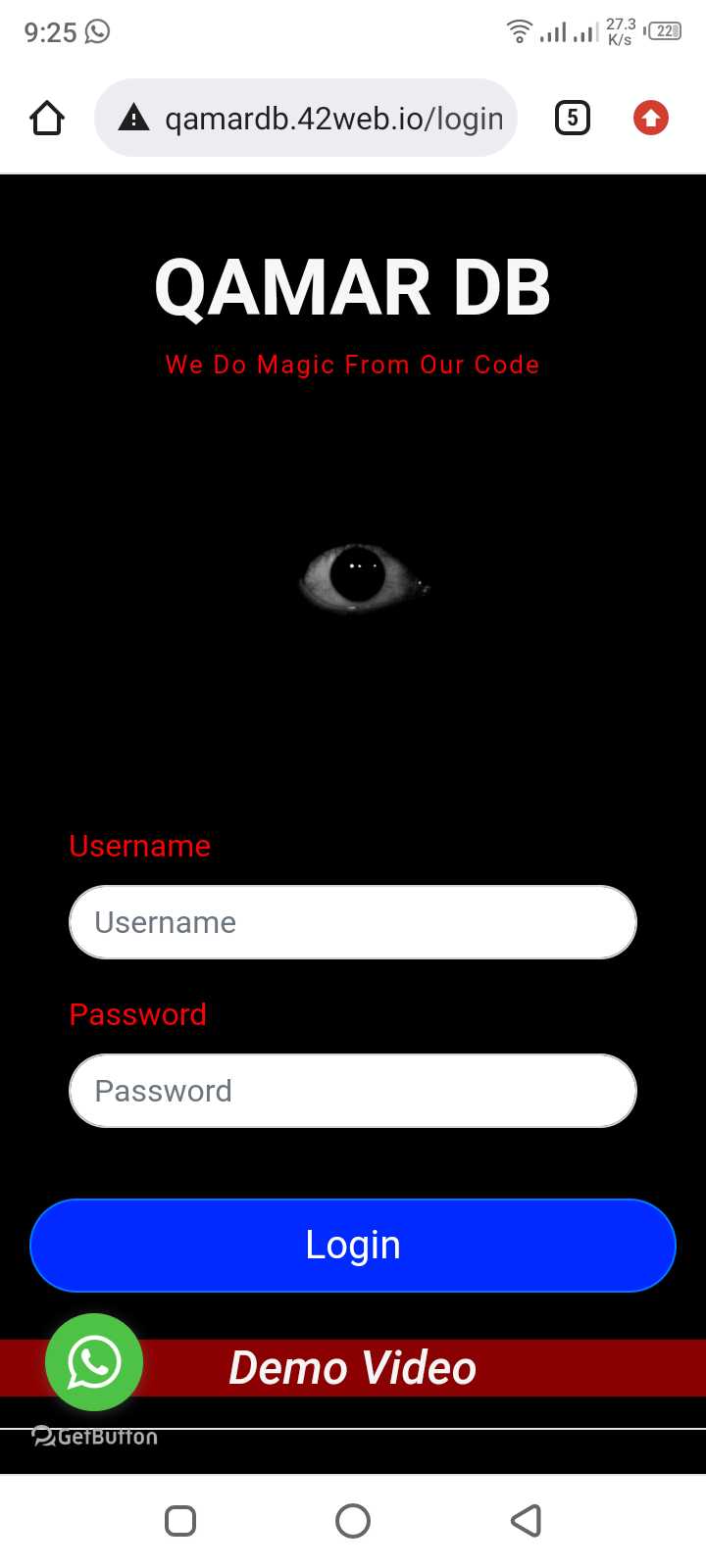The height and width of the screenshot is (1568, 706).
Task: Open the Demo Video banner
Action: tap(353, 1368)
